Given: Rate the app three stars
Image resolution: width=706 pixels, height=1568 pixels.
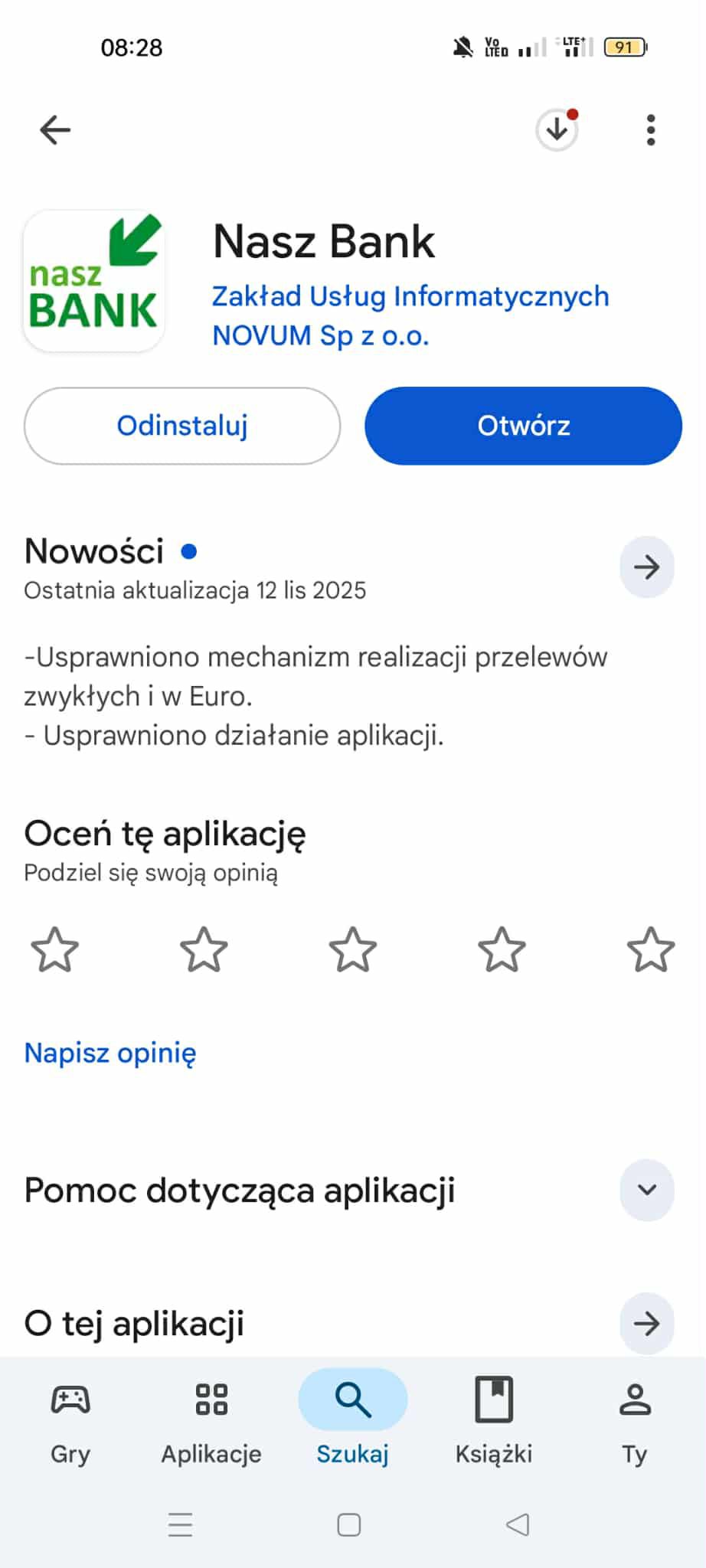Looking at the screenshot, I should (353, 949).
